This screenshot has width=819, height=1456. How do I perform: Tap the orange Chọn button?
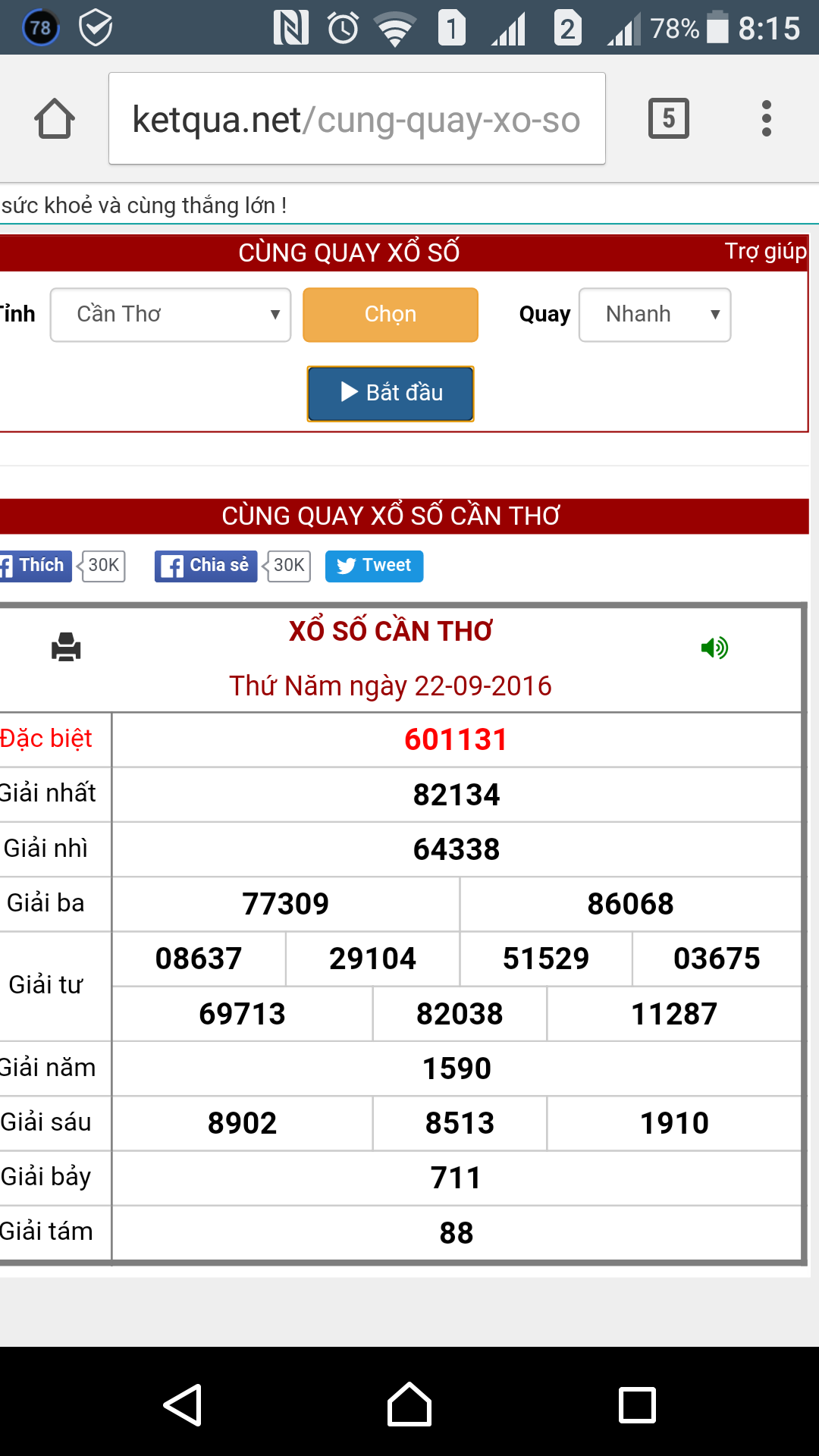[x=390, y=315]
